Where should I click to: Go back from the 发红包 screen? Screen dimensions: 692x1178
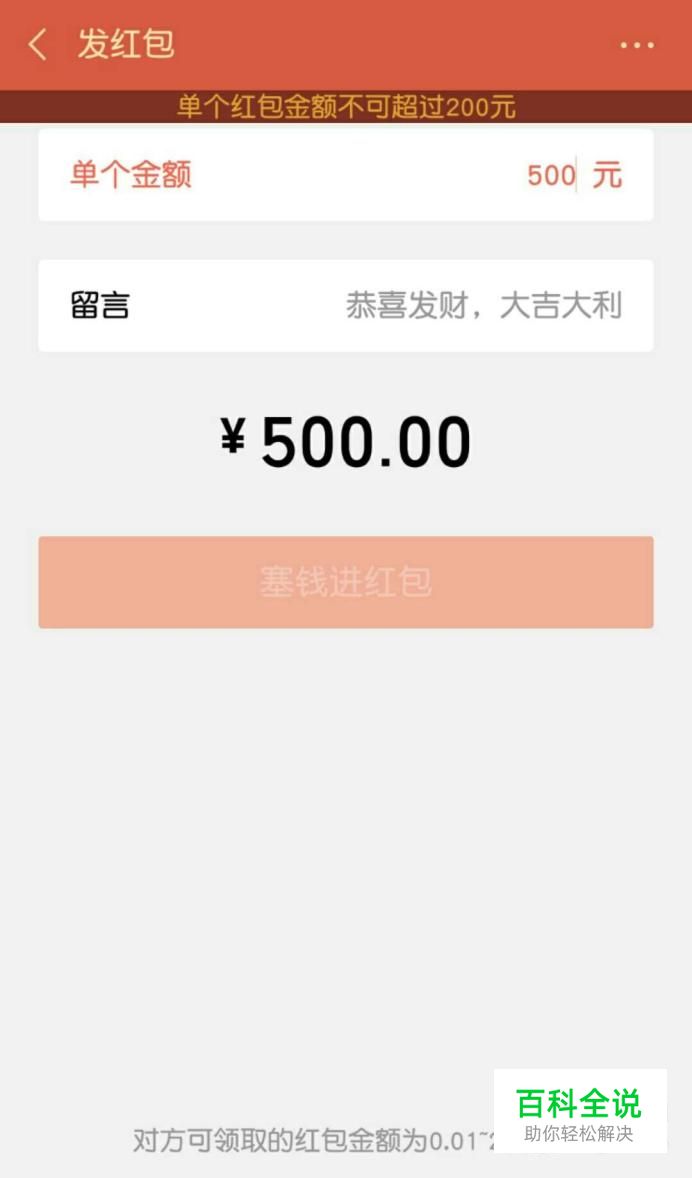[38, 44]
